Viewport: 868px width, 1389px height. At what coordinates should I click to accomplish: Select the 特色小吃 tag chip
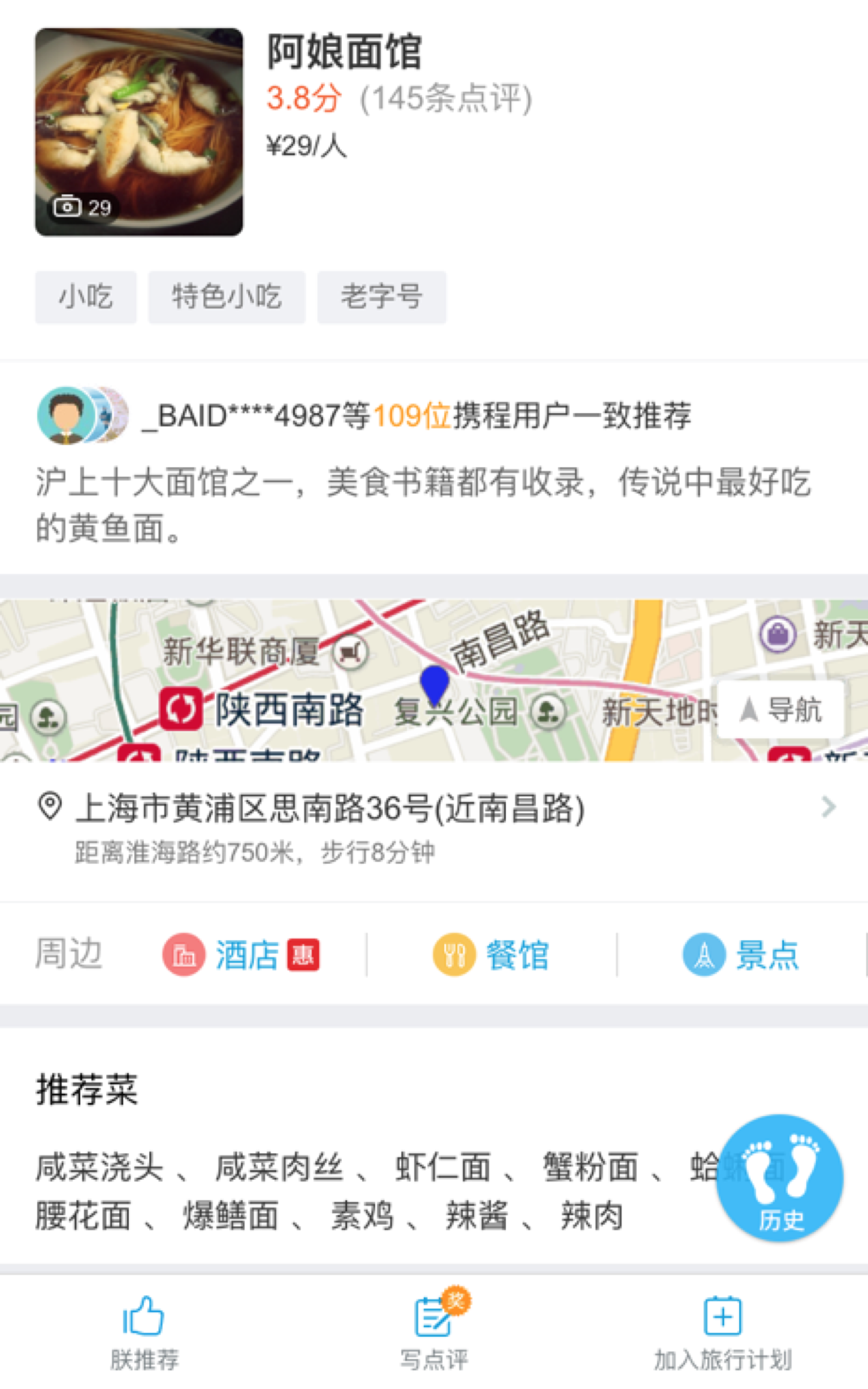point(227,297)
